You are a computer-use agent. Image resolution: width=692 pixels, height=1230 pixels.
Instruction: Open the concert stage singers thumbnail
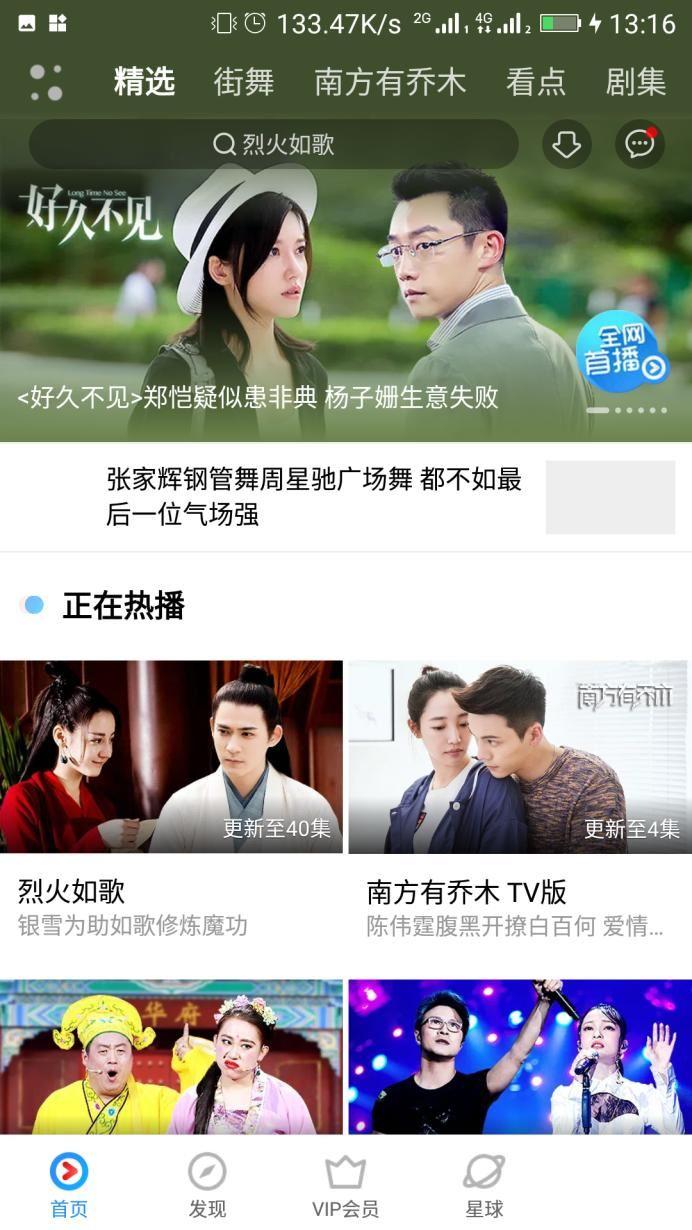coord(519,1056)
